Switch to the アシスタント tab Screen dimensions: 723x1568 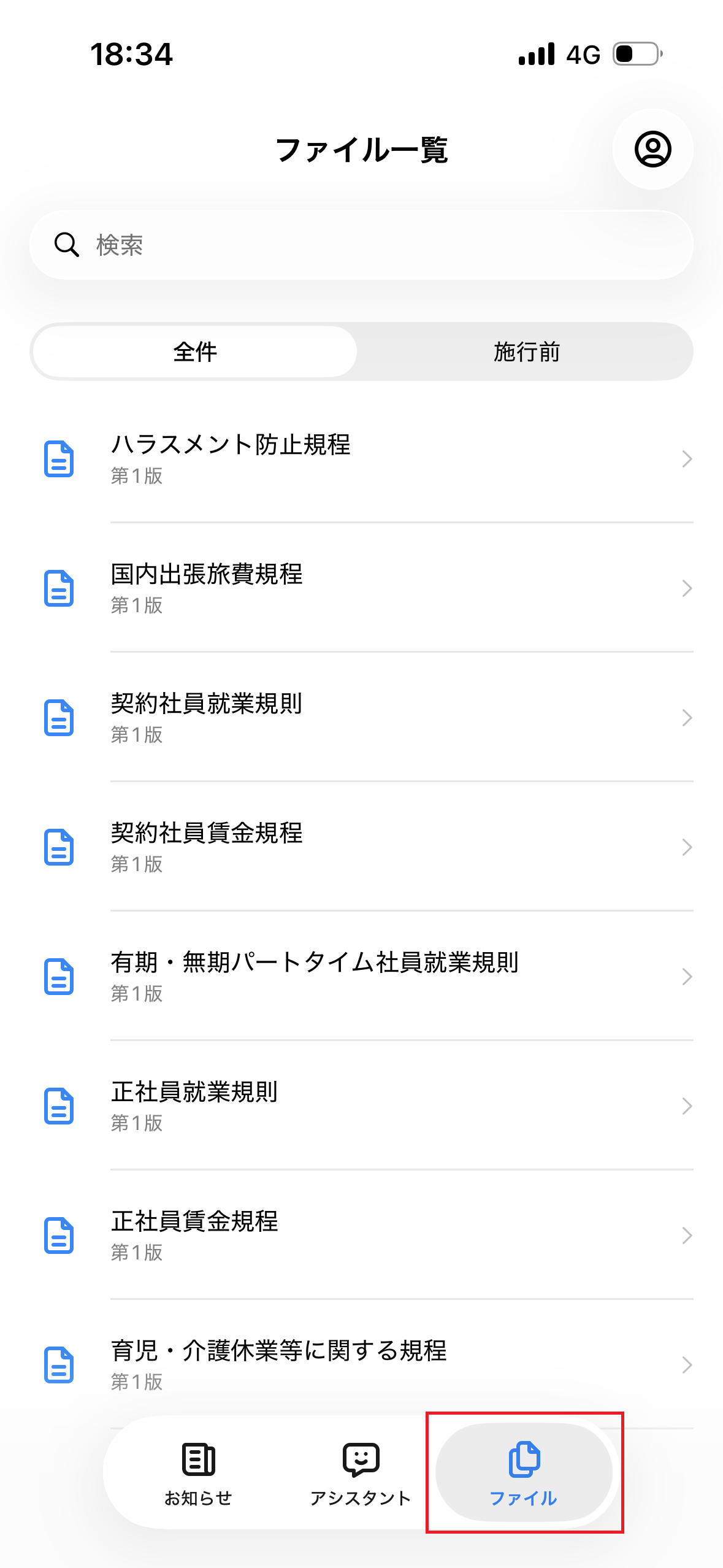pyautogui.click(x=361, y=1472)
